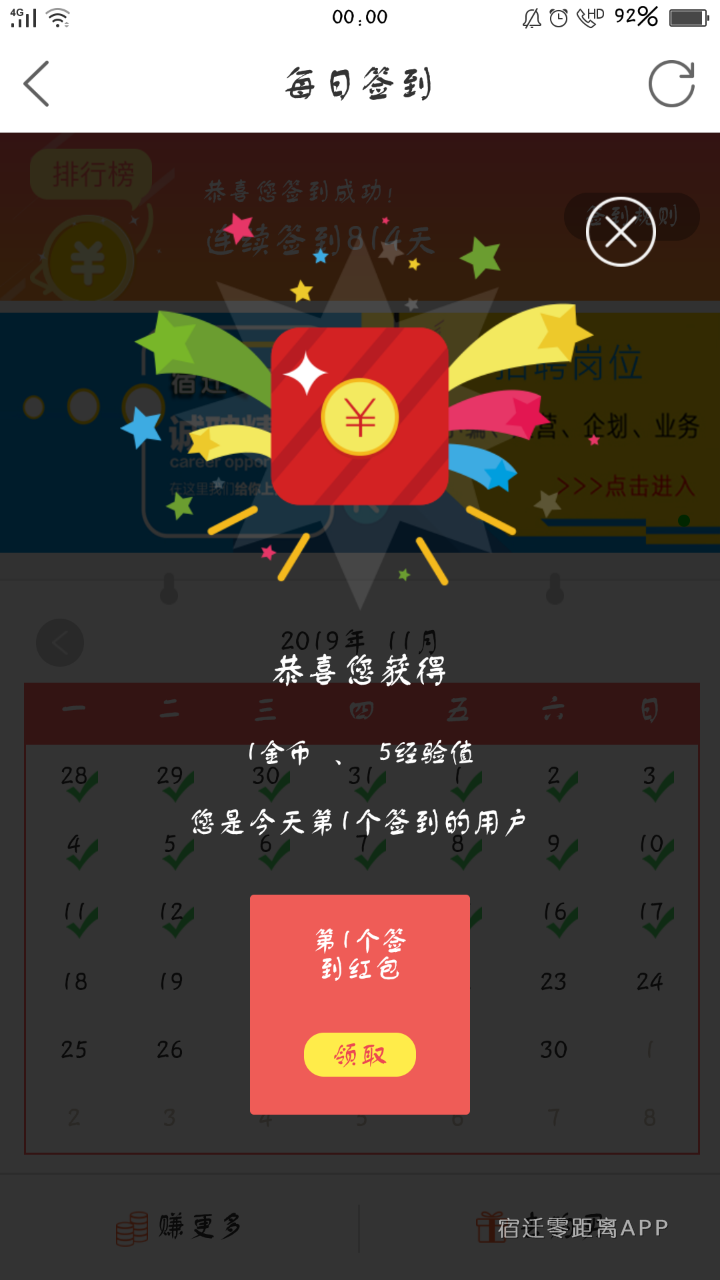This screenshot has width=720, height=1280.
Task: Refresh the daily sign-in page
Action: tap(671, 84)
